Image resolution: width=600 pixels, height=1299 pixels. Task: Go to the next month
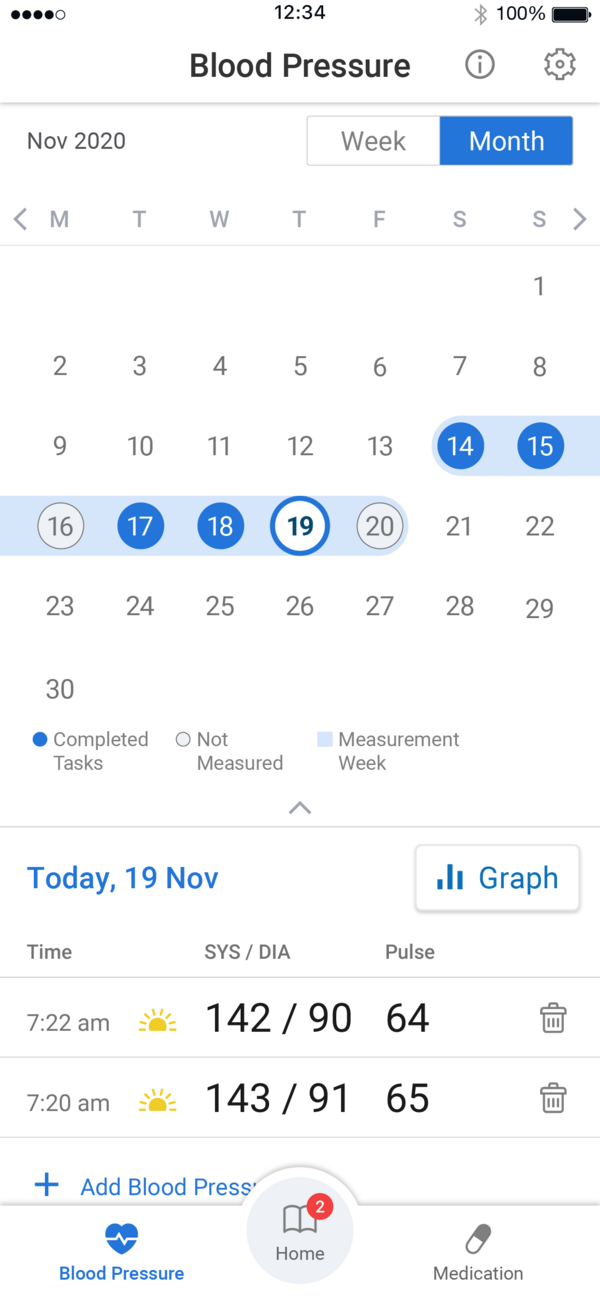pos(580,220)
